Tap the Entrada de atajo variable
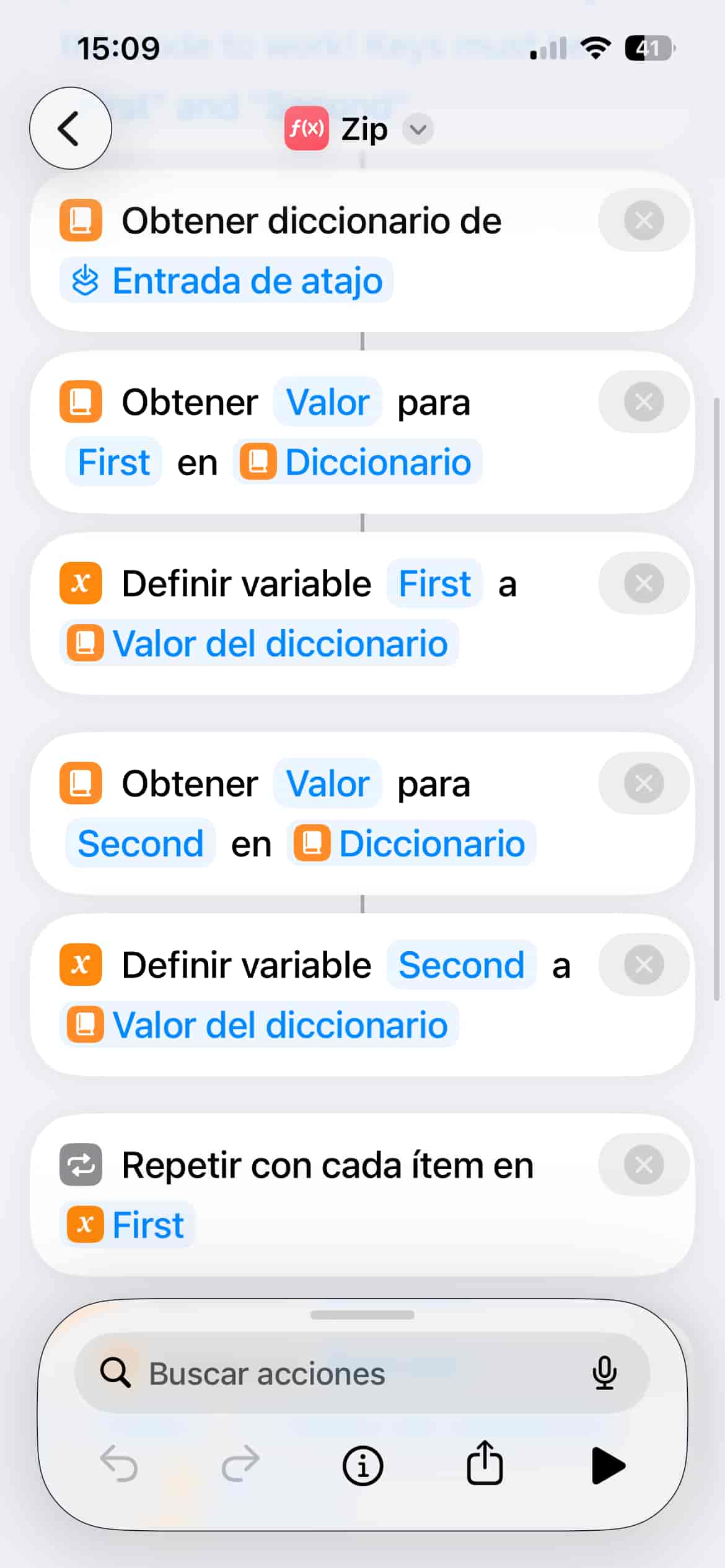 227,281
